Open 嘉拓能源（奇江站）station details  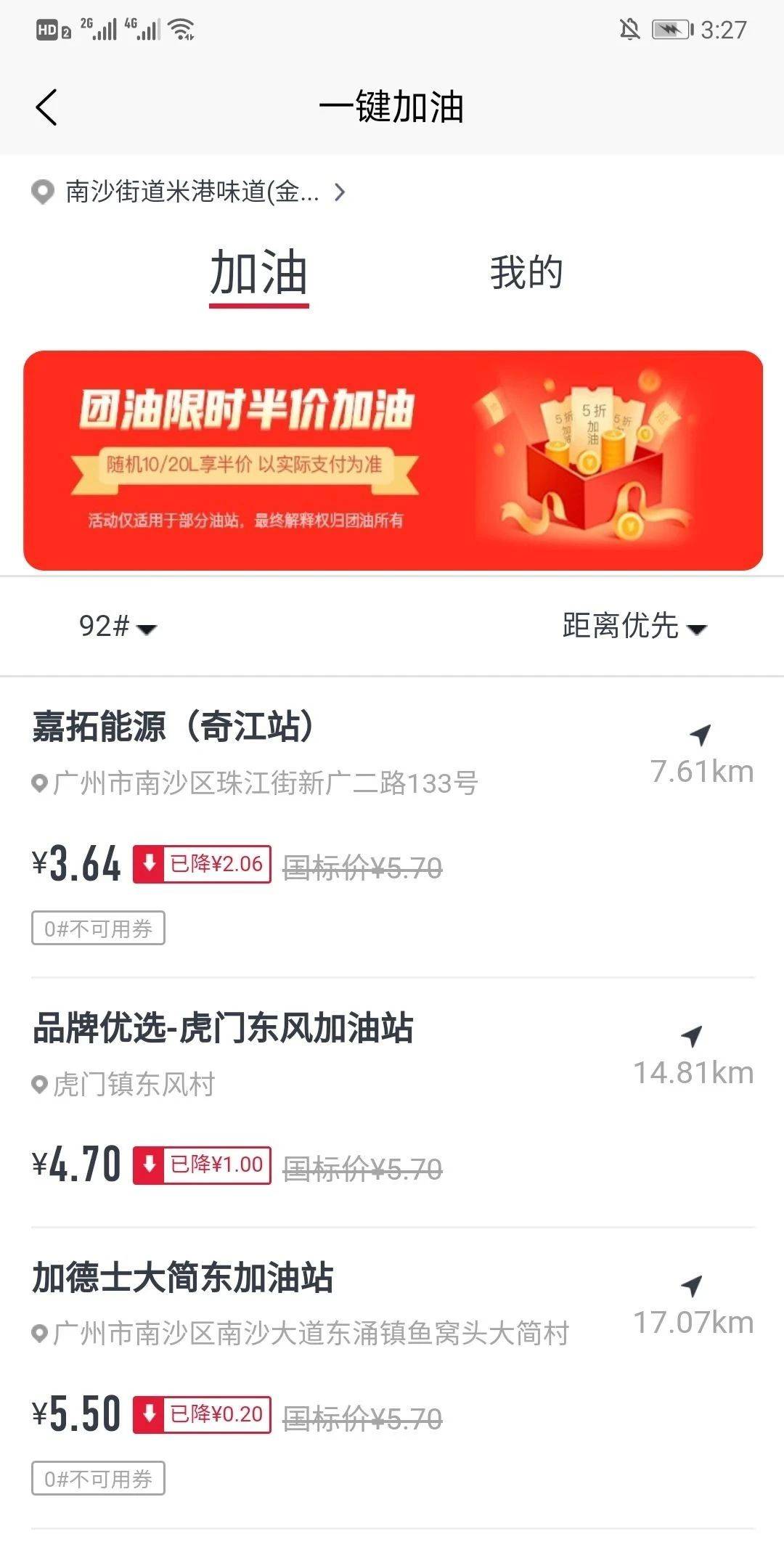173,727
